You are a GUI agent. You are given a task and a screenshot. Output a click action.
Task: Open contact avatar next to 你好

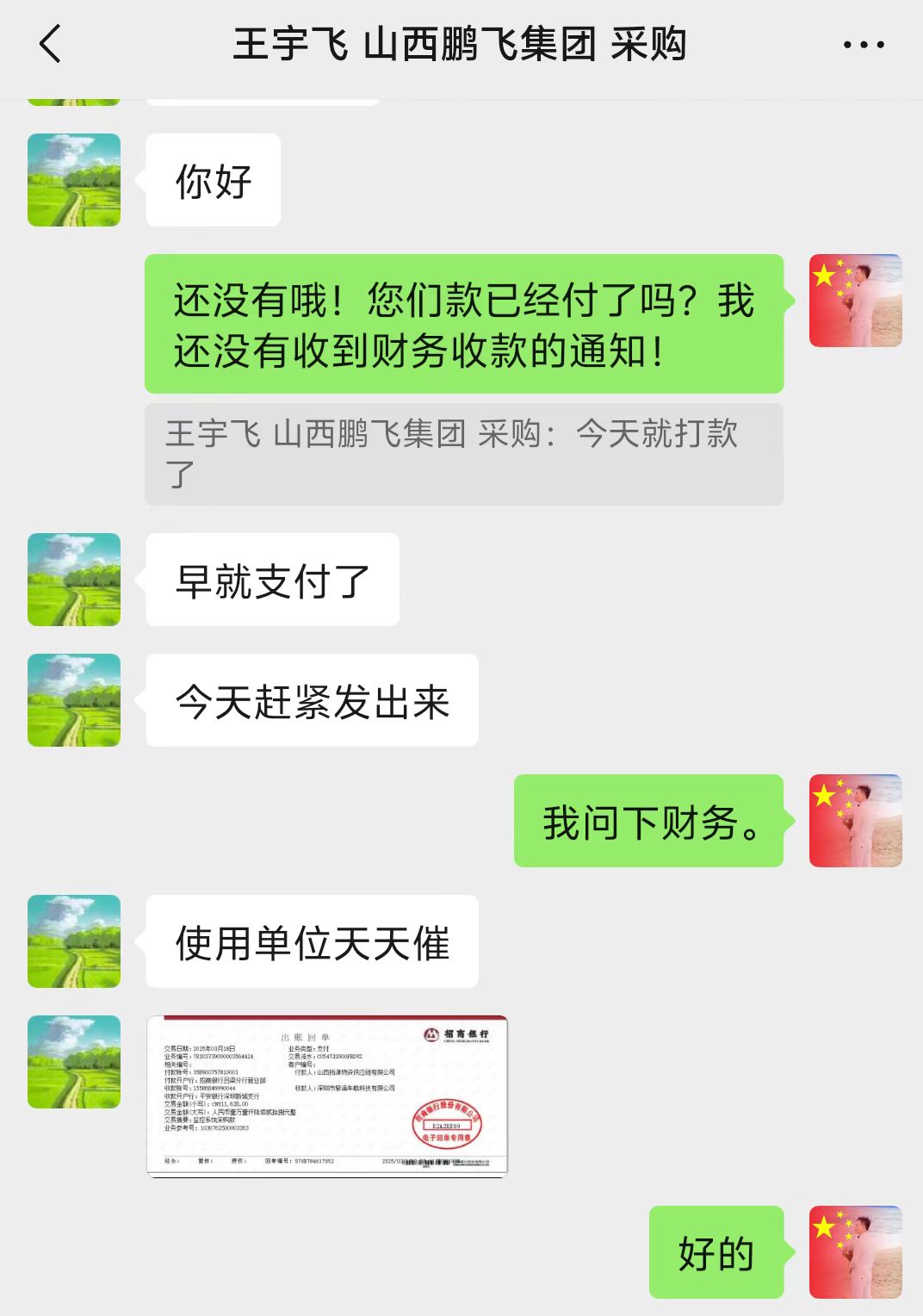[x=74, y=180]
